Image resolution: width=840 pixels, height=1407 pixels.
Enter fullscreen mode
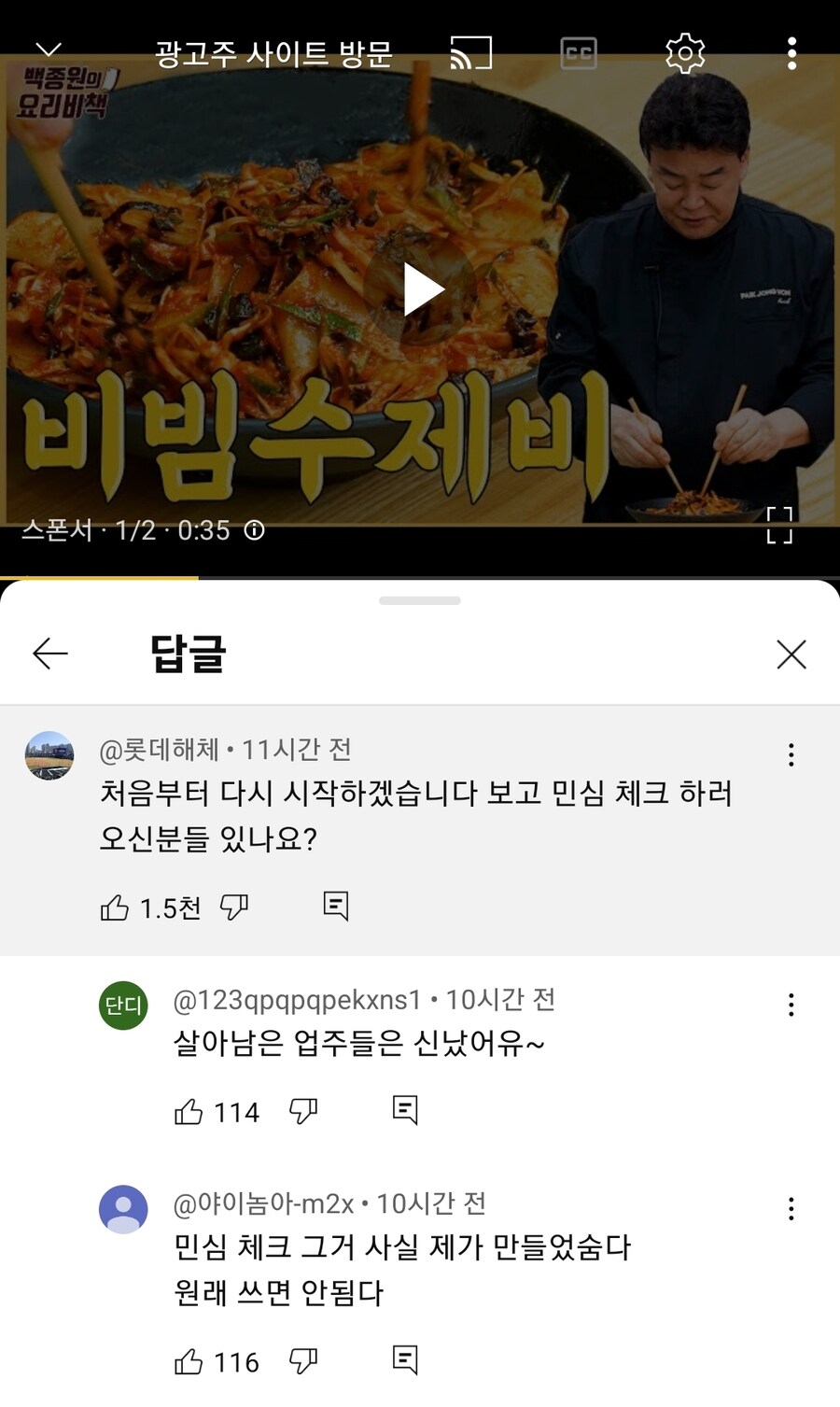click(778, 526)
